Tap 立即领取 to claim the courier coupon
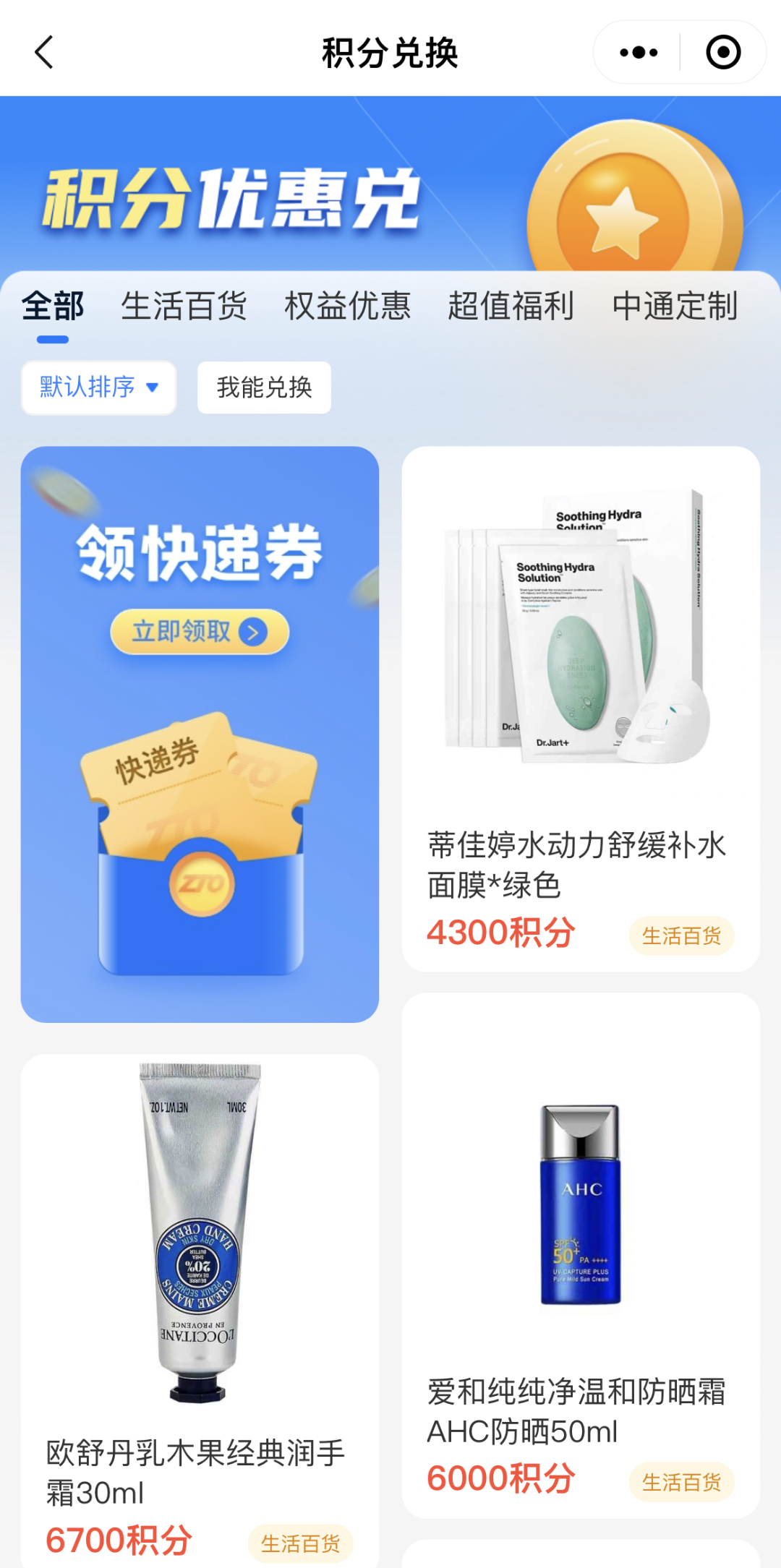 coord(200,633)
